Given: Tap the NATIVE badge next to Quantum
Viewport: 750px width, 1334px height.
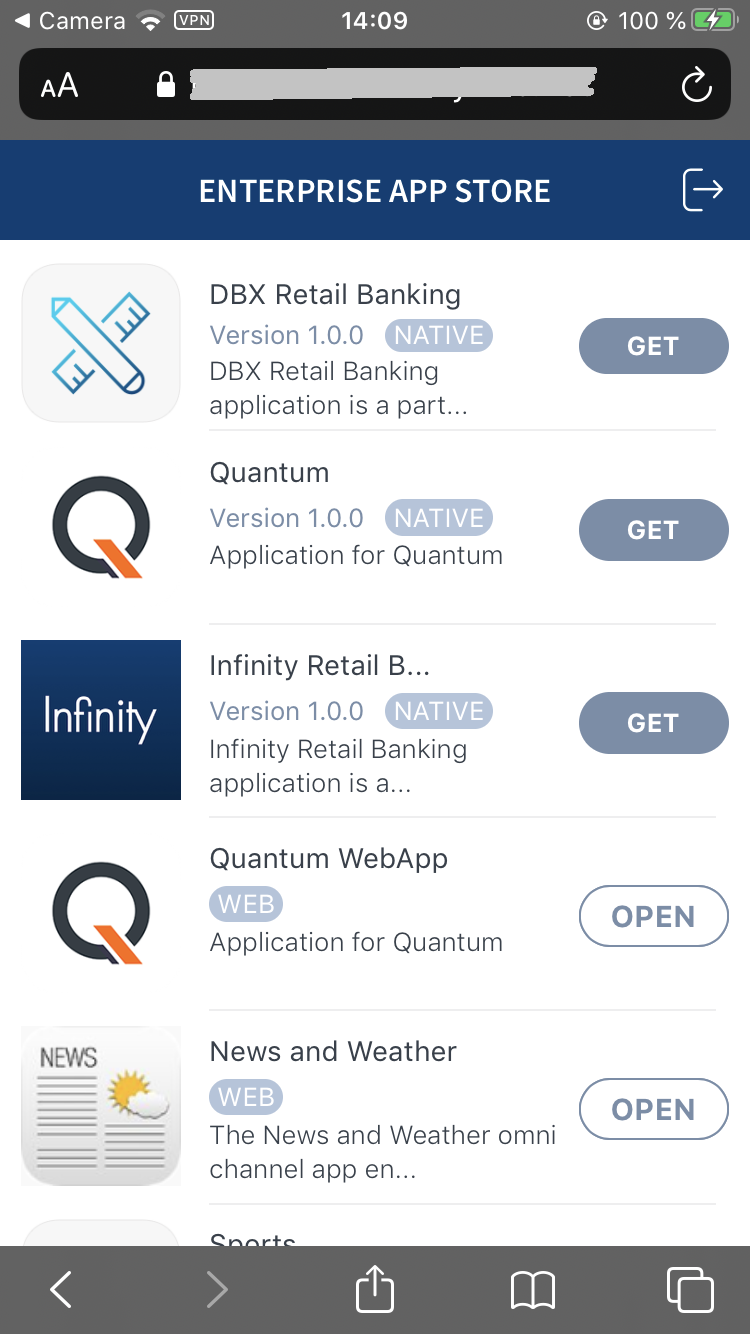Looking at the screenshot, I should pyautogui.click(x=439, y=518).
